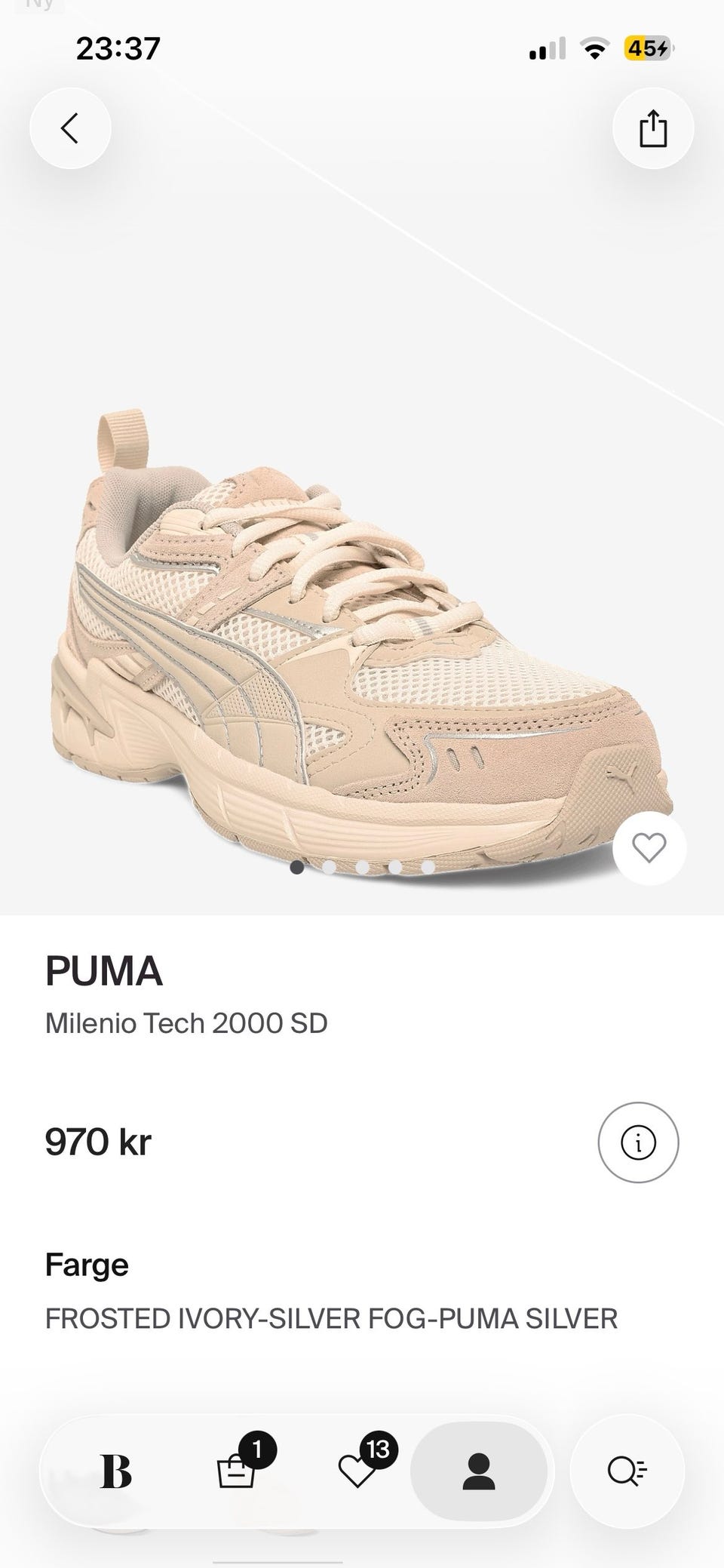The width and height of the screenshot is (724, 1568).
Task: Share this Puma sneaker
Action: [653, 128]
